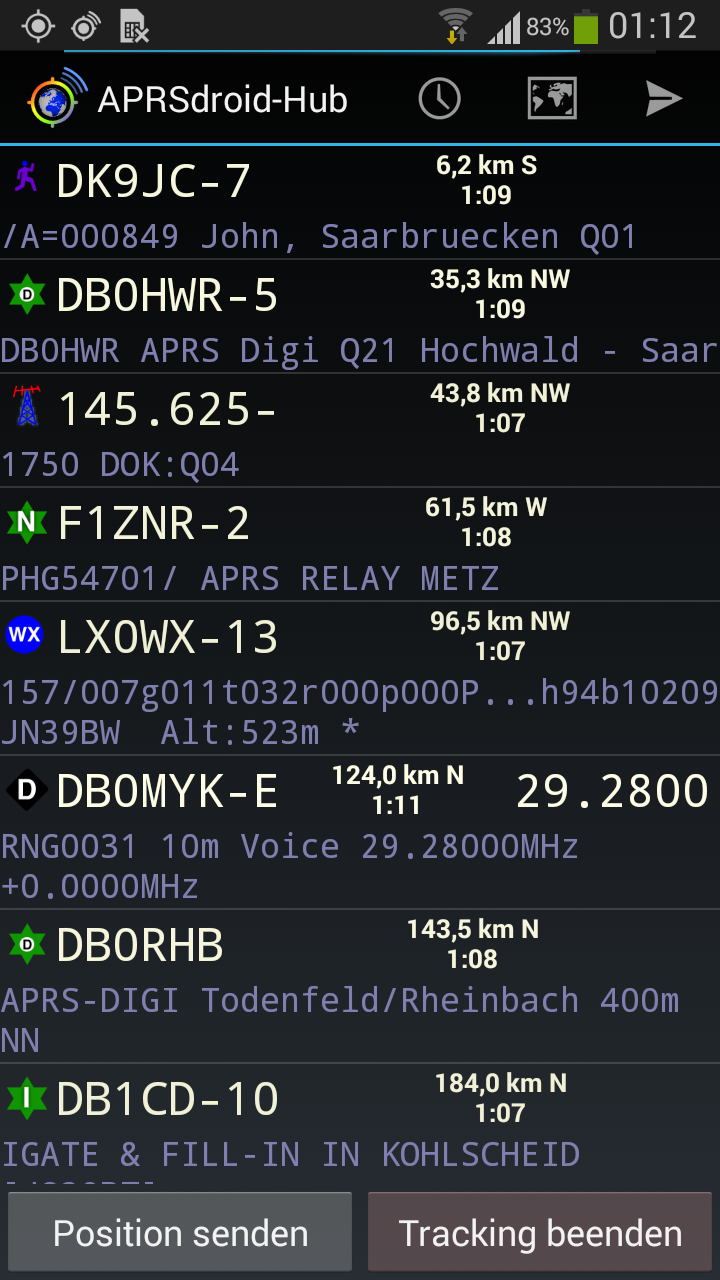The width and height of the screenshot is (720, 1280).
Task: Open station DB1CD-10 entry
Action: pos(360,1125)
